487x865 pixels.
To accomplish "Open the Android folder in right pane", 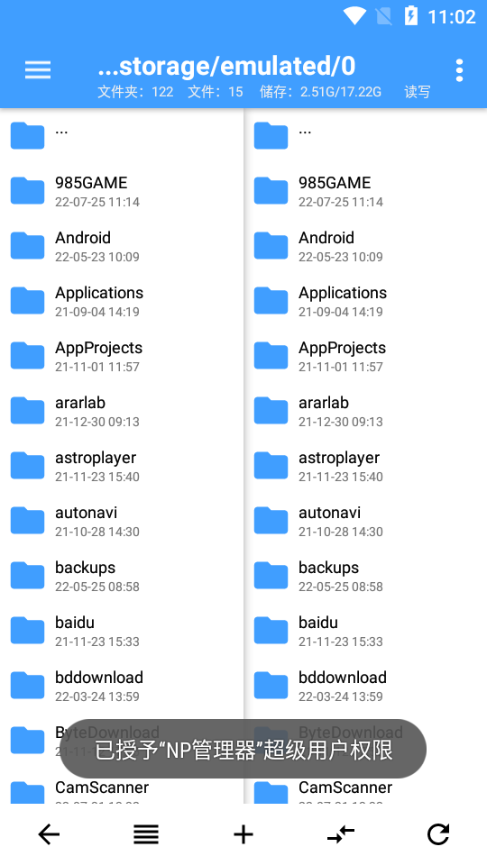I will 365,246.
